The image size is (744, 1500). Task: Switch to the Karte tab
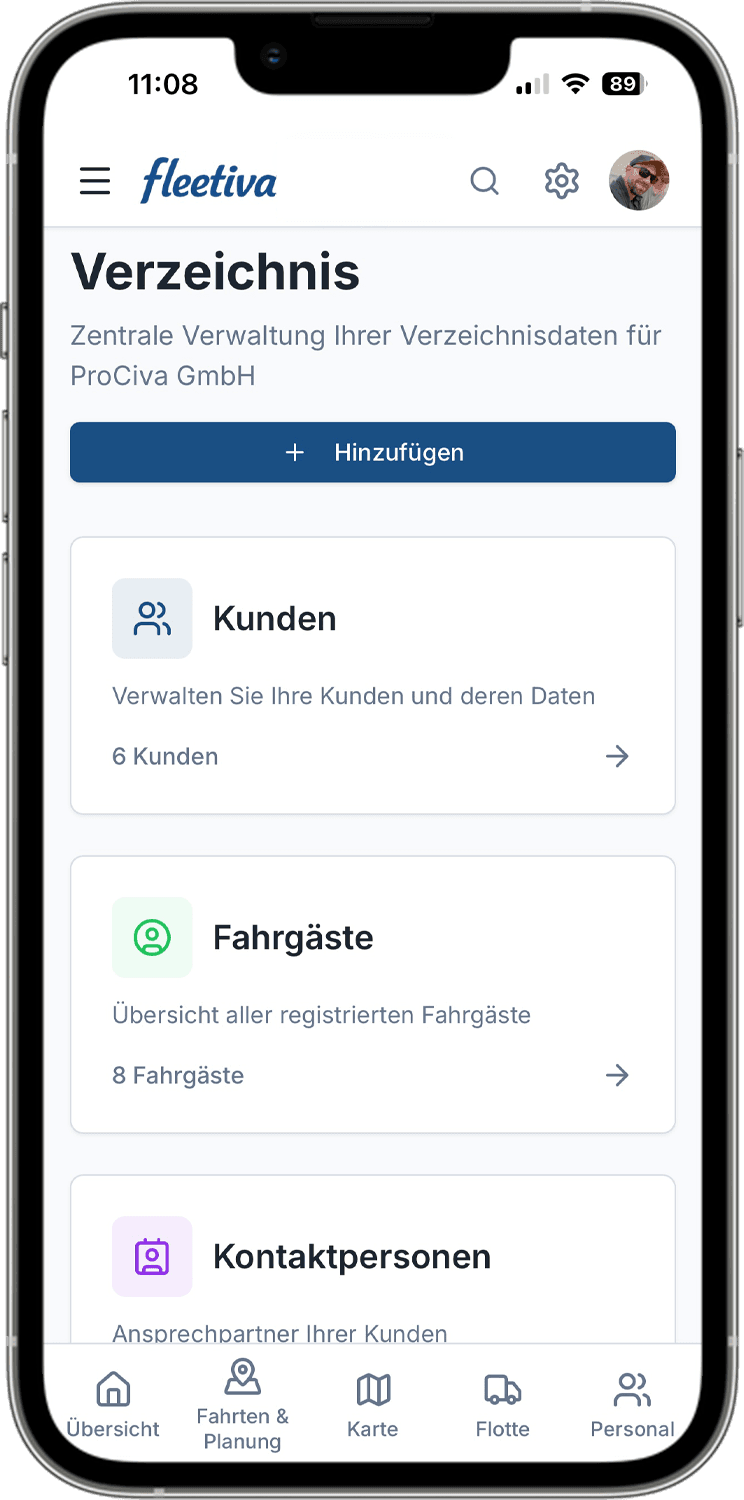[372, 1400]
